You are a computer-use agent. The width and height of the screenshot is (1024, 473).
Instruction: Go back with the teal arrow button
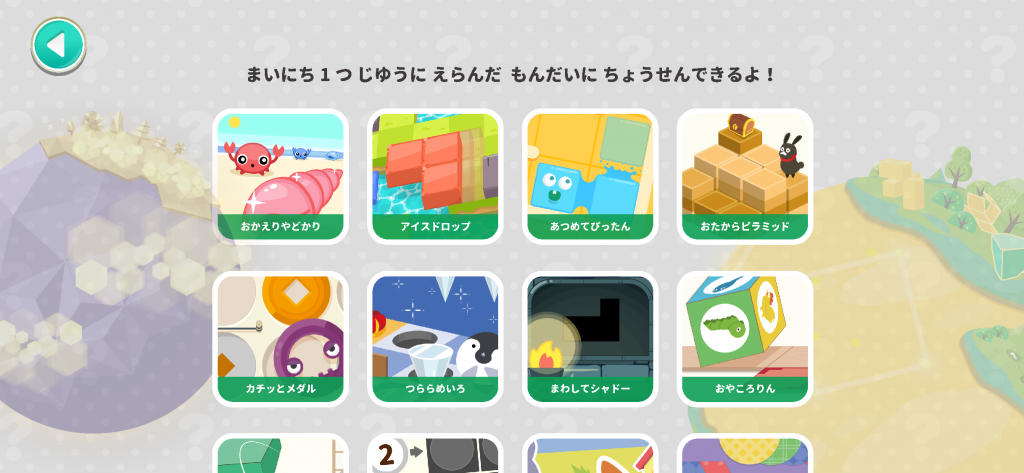pos(58,45)
